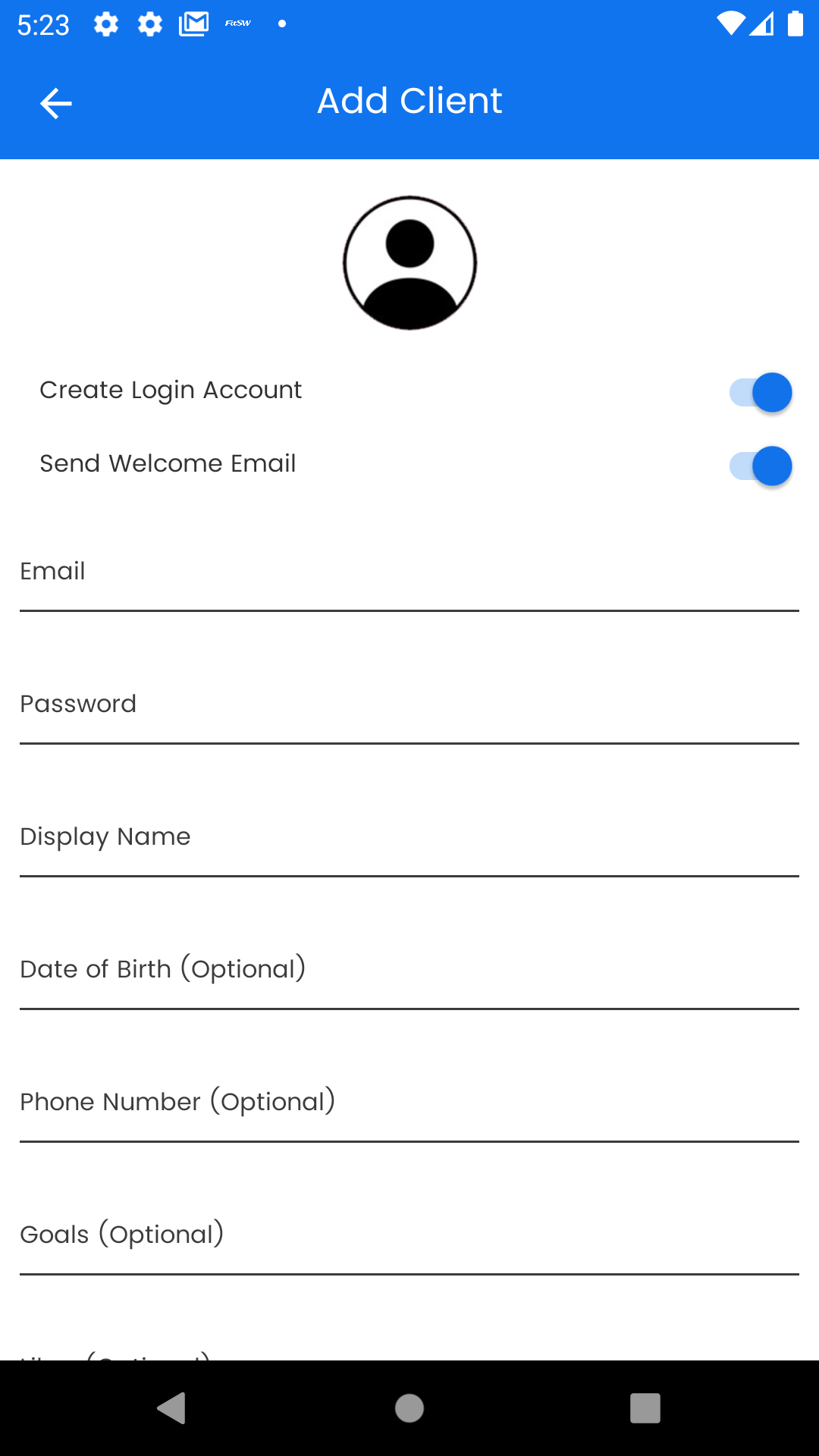Viewport: 819px width, 1456px height.
Task: Open recent apps with the square button
Action: (647, 1409)
